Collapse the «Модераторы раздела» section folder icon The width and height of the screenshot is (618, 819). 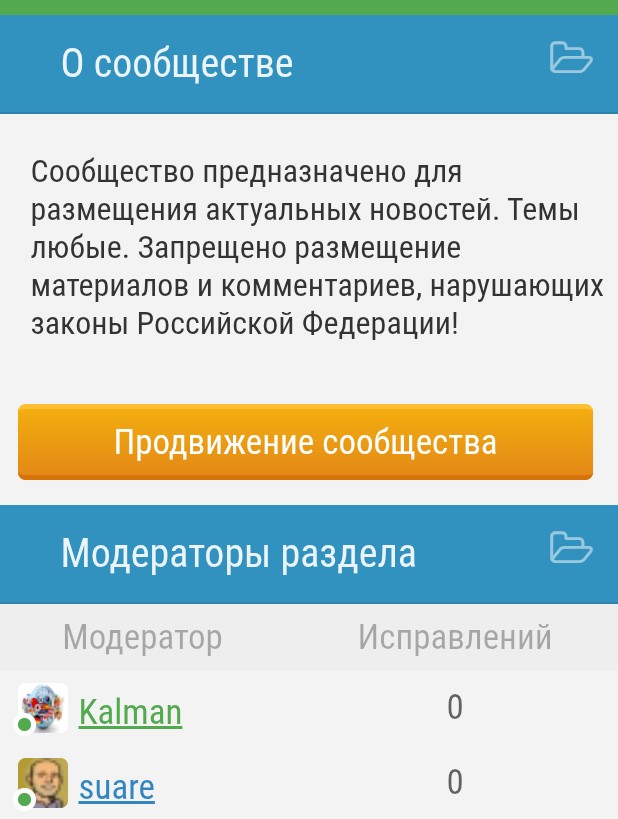coord(571,547)
